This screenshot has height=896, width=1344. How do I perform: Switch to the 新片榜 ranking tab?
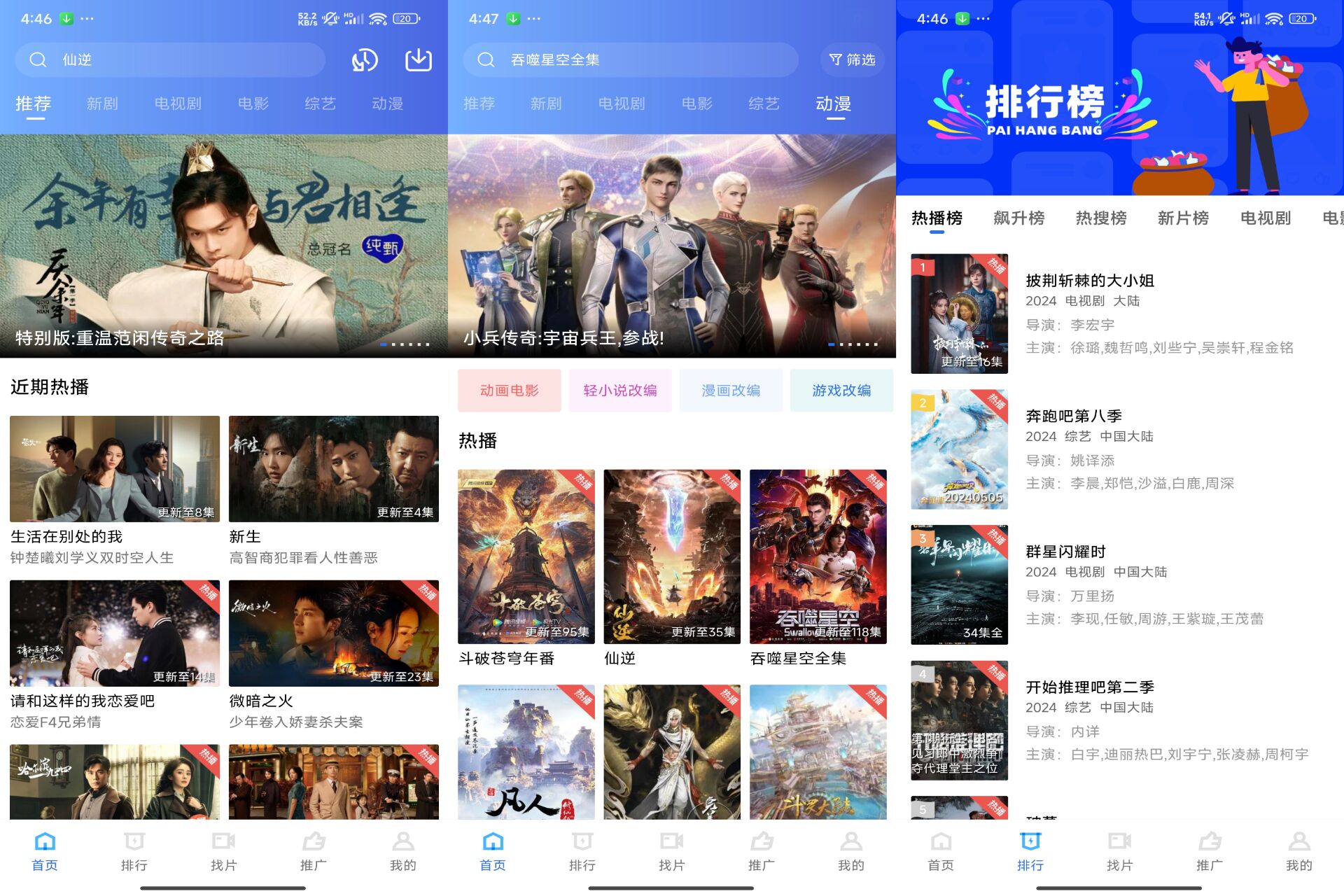point(1183,218)
